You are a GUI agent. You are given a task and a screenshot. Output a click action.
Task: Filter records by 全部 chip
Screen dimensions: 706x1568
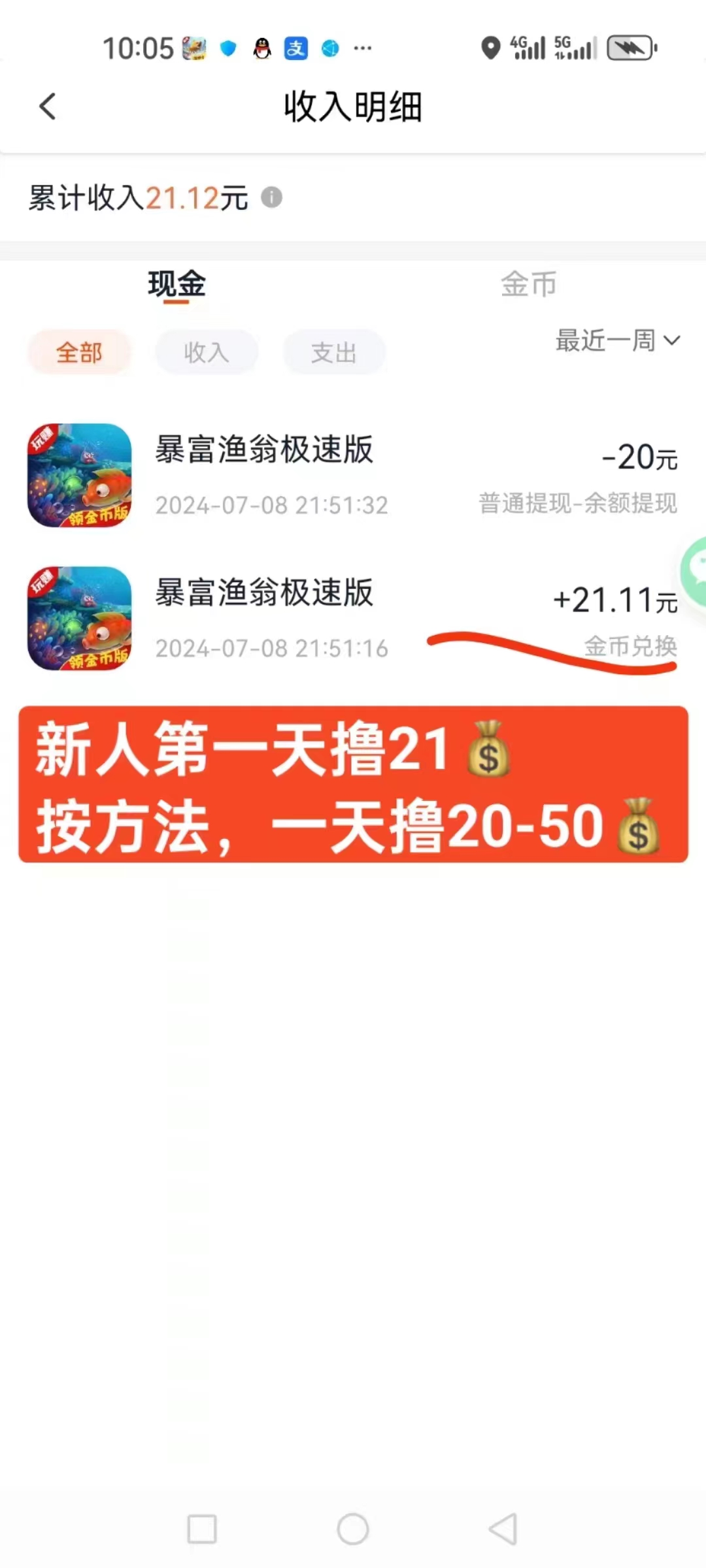(79, 353)
